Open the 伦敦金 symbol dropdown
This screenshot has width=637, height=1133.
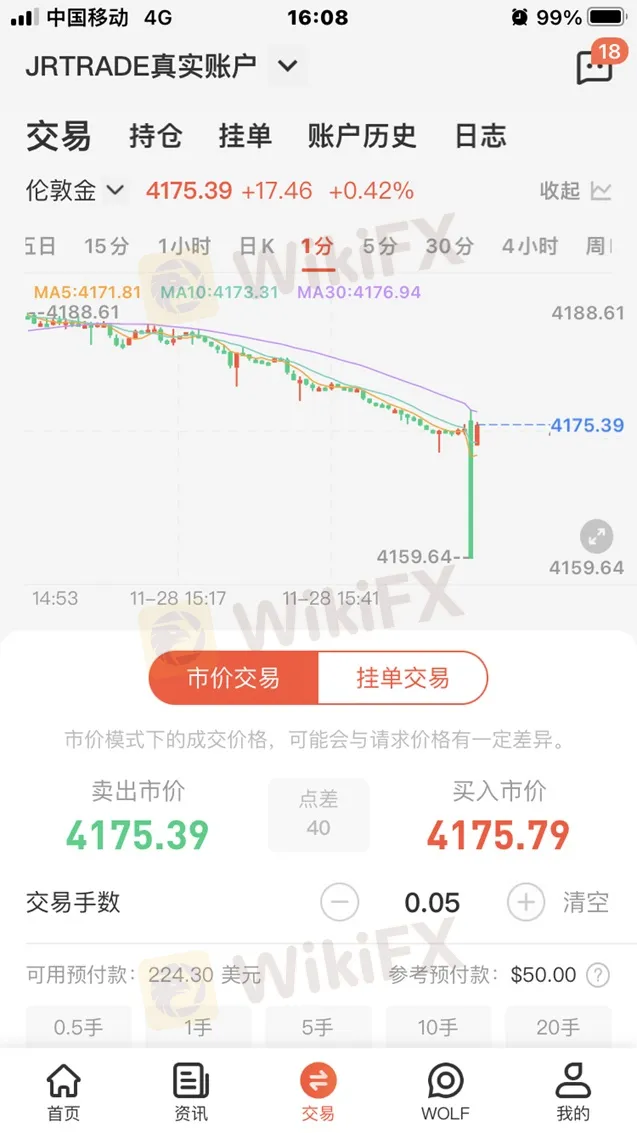75,190
